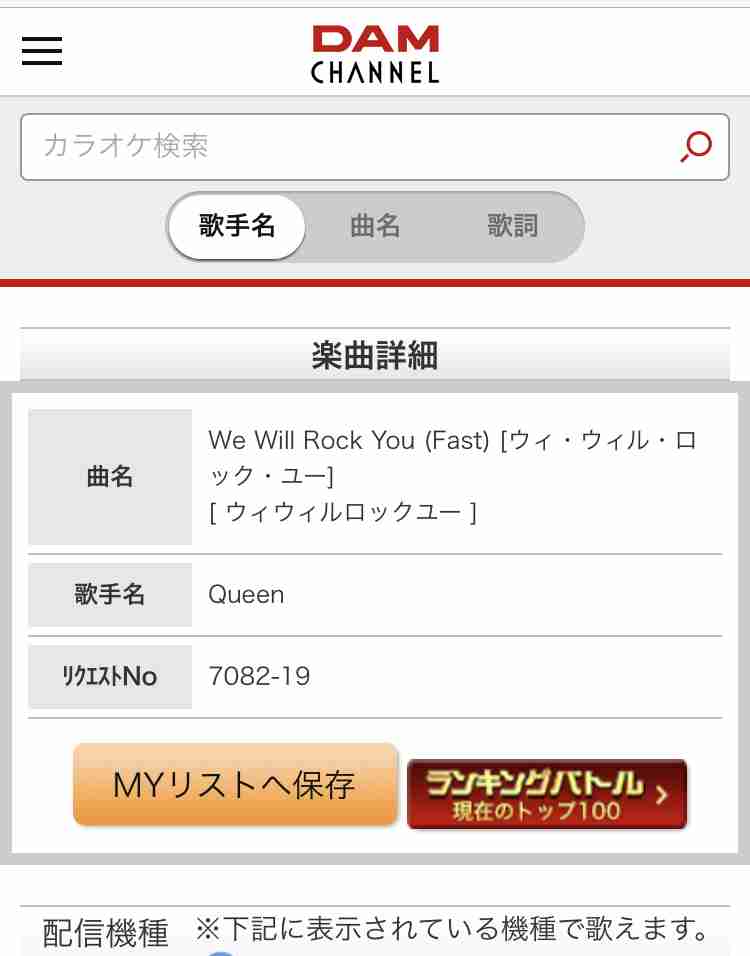This screenshot has width=750, height=956.
Task: Switch search mode to 曲名
Action: pyautogui.click(x=375, y=227)
